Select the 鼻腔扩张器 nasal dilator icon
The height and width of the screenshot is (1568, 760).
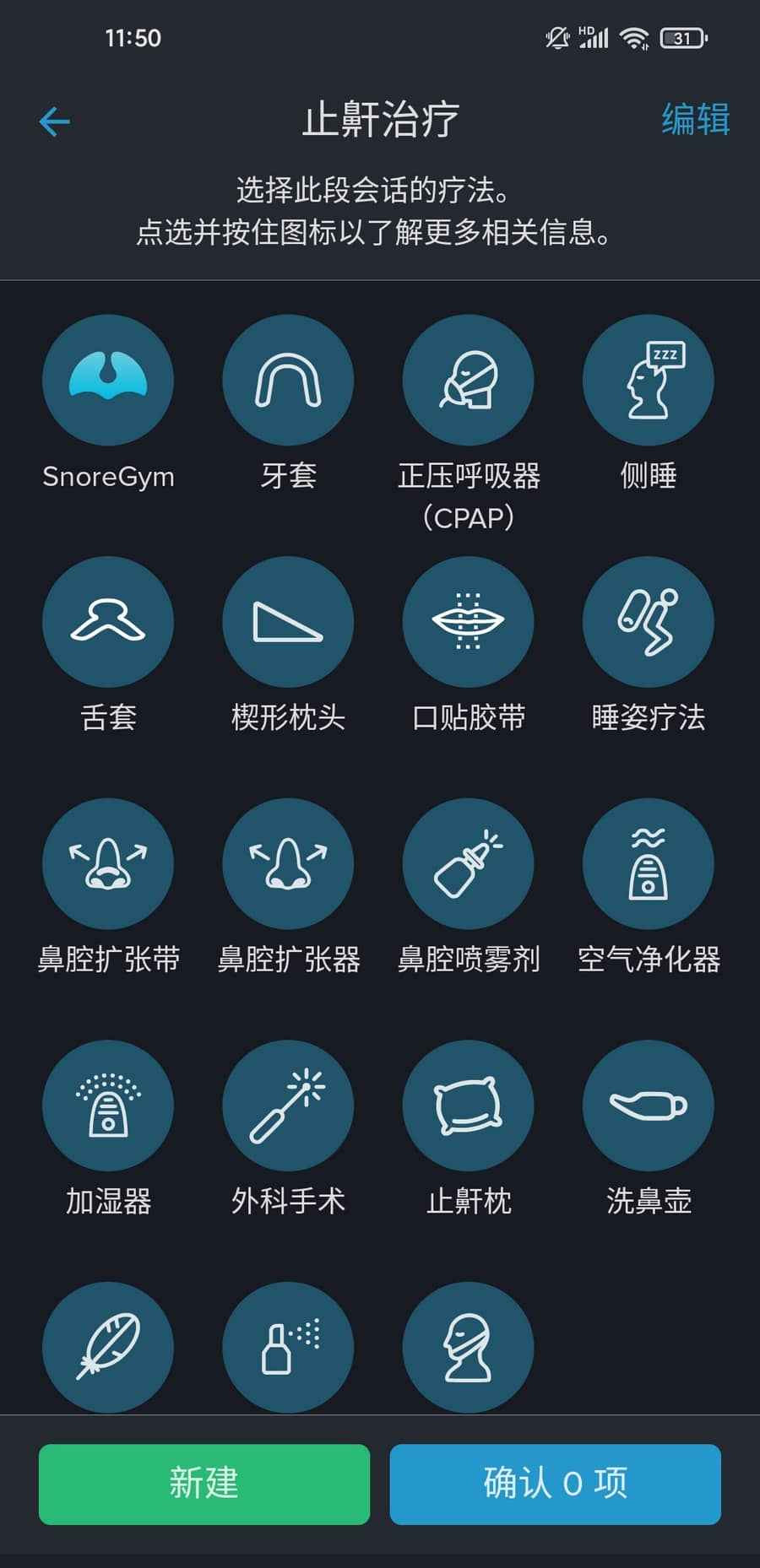pyautogui.click(x=288, y=863)
